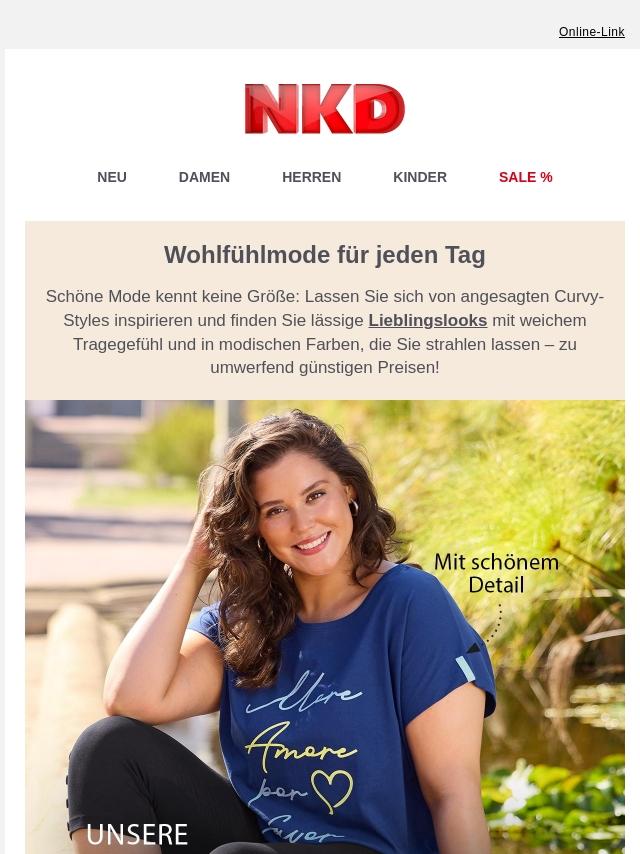Open the curvy fashion banner image
This screenshot has height=854, width=640.
tap(325, 626)
